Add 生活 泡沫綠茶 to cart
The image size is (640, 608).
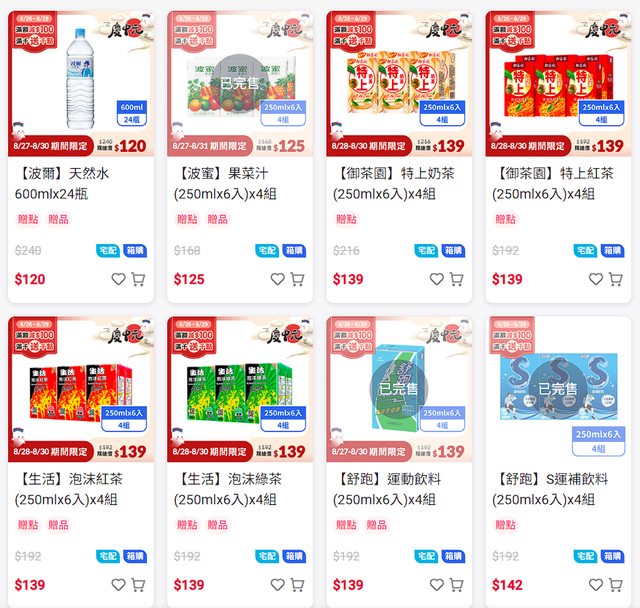point(297,585)
